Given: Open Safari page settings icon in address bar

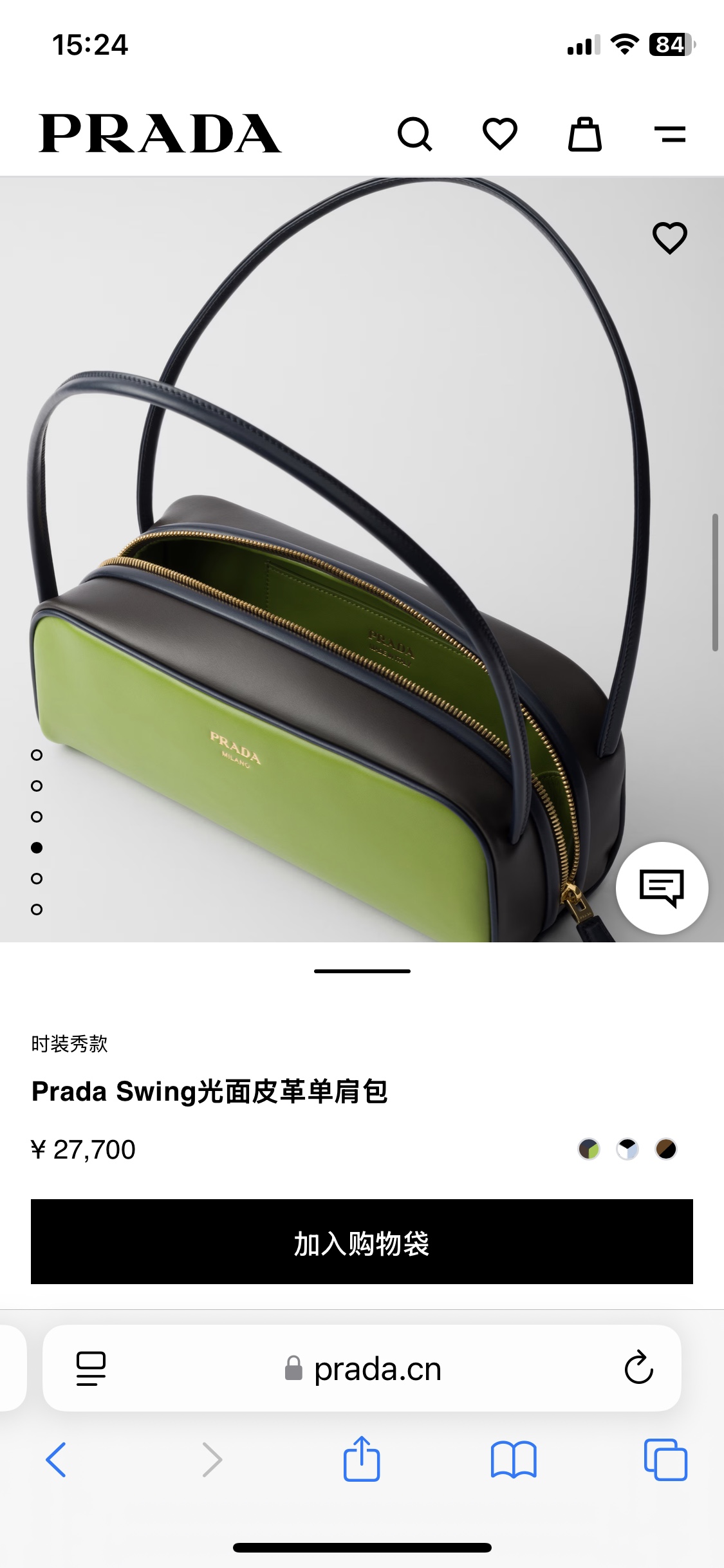Looking at the screenshot, I should pos(91,1368).
